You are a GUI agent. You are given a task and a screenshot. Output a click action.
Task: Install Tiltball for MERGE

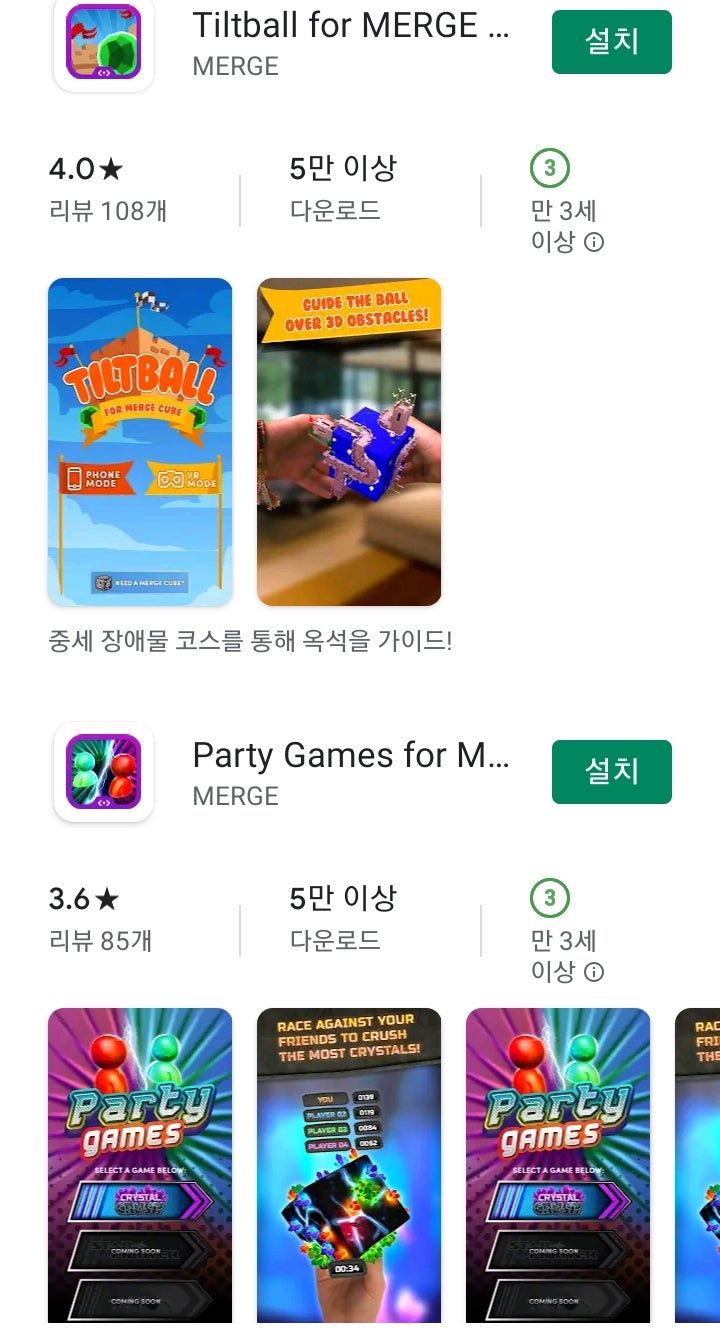point(611,42)
